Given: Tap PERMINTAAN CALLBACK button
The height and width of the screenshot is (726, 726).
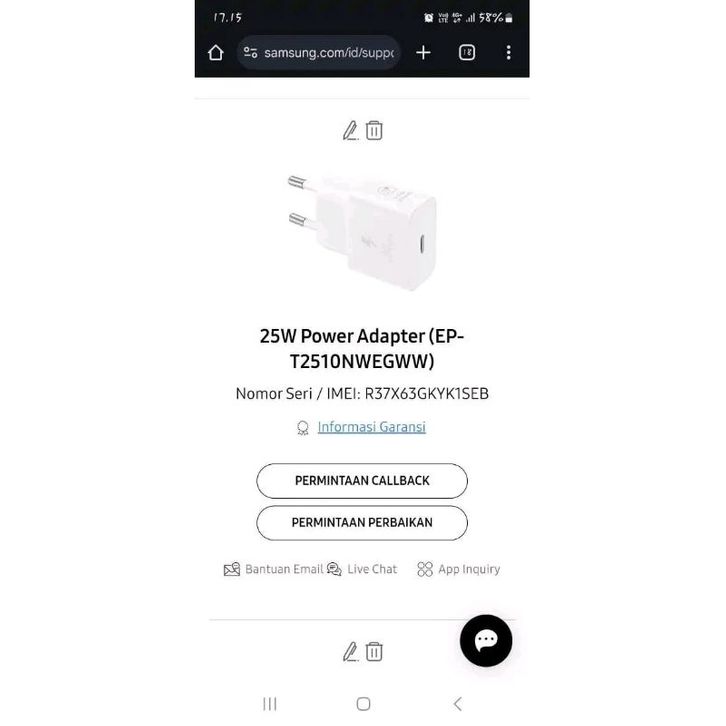Looking at the screenshot, I should tap(362, 481).
